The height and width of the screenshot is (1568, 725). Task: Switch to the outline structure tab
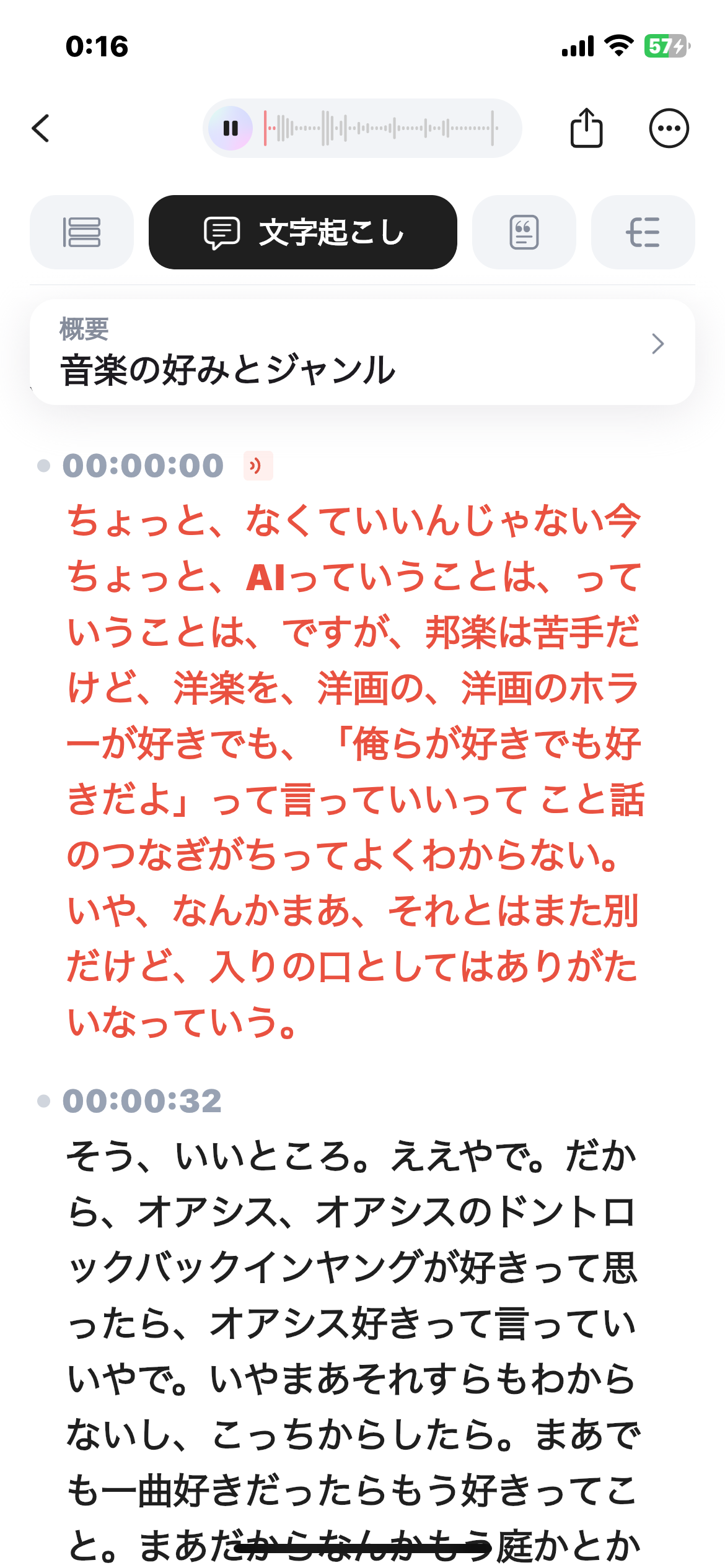(x=643, y=232)
